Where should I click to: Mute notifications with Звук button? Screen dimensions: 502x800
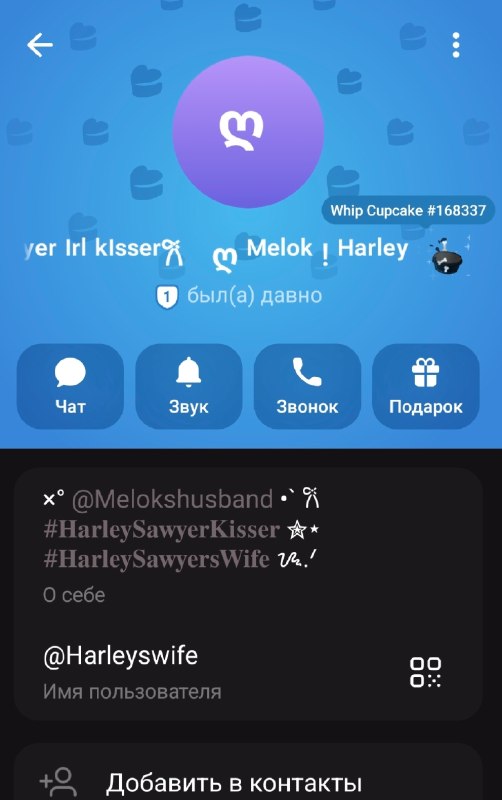click(x=189, y=386)
